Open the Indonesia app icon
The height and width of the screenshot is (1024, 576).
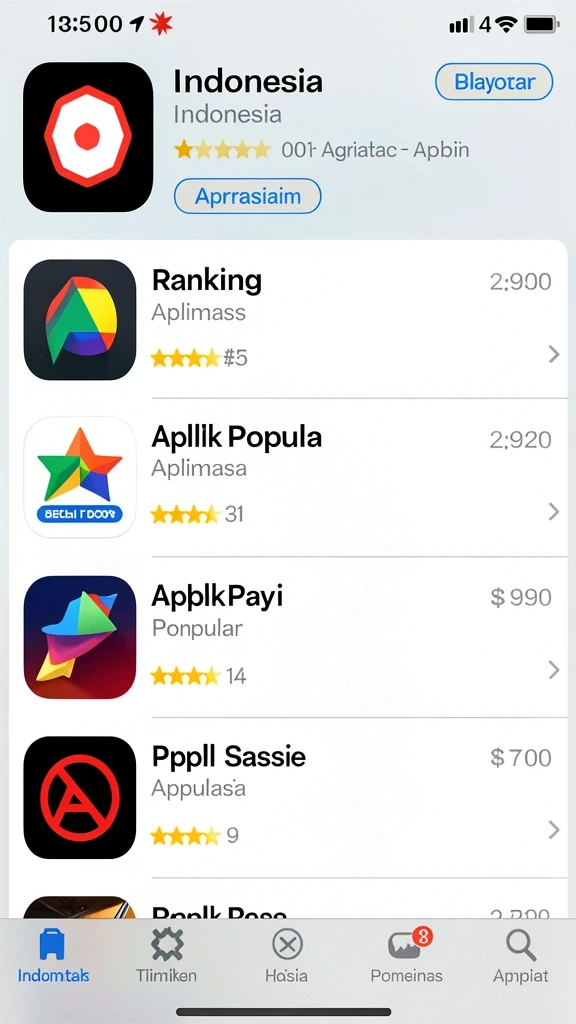[x=88, y=137]
